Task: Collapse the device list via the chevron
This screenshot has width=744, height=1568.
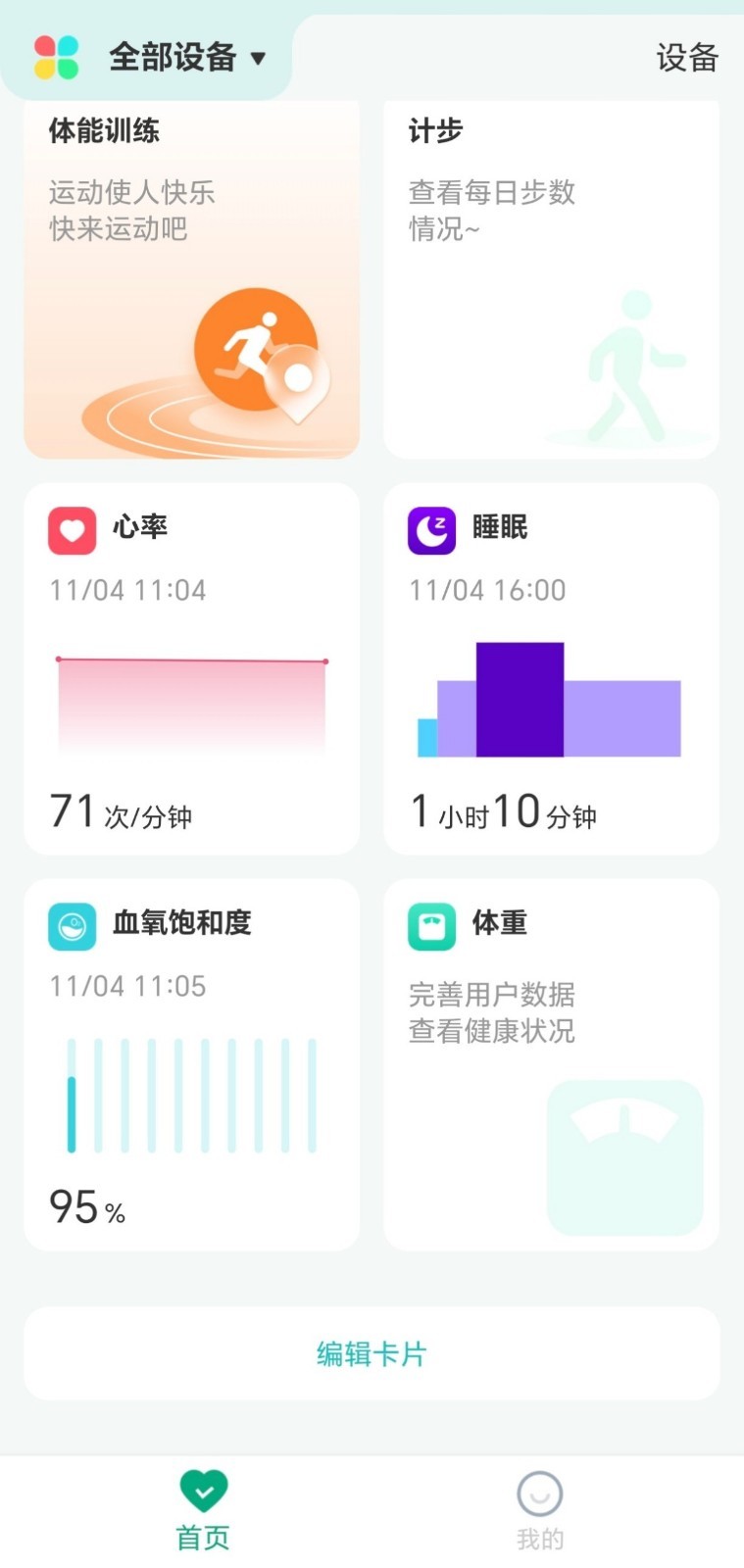Action: 258,59
